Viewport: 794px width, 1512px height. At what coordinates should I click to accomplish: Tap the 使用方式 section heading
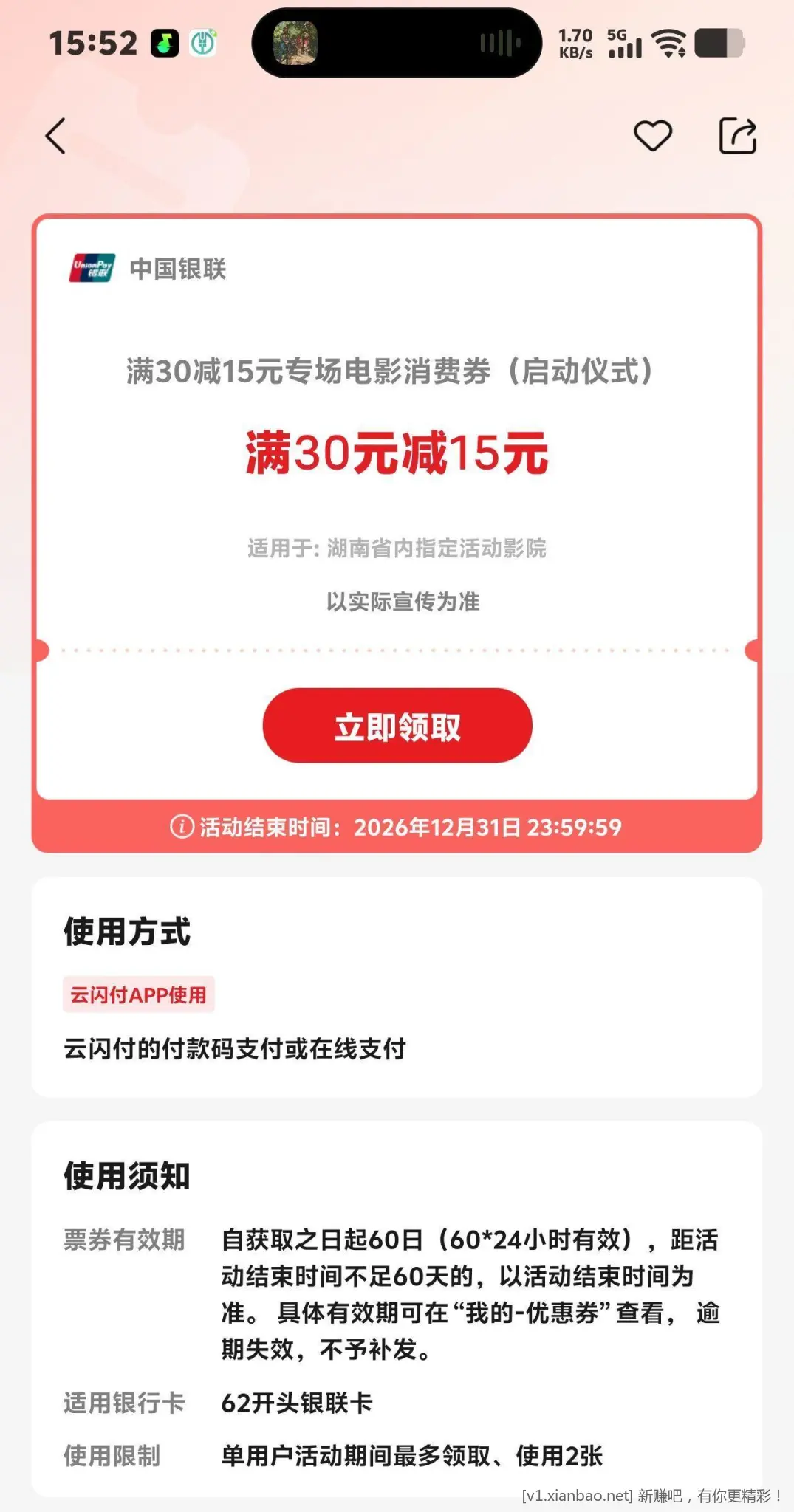tap(124, 932)
